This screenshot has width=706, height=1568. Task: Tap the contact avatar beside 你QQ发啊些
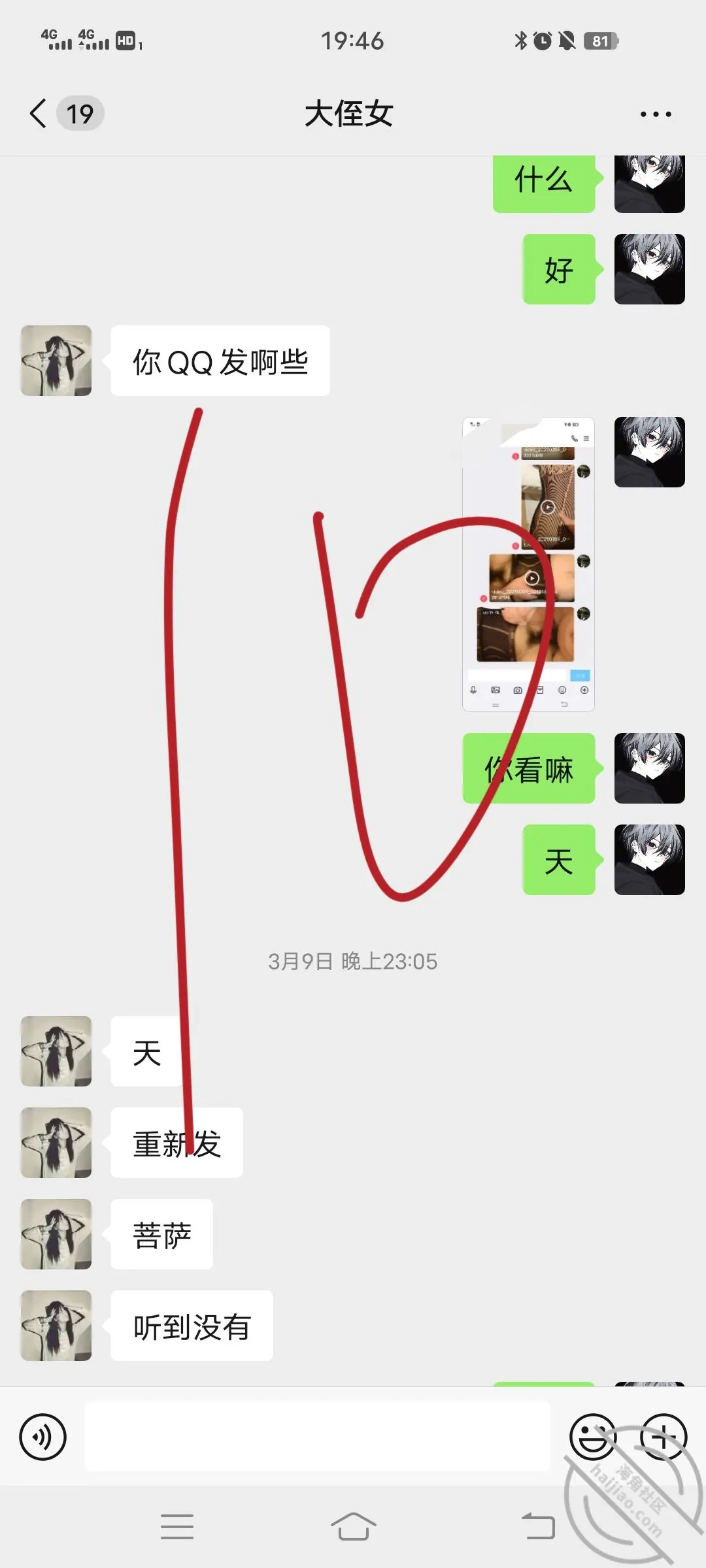[56, 361]
